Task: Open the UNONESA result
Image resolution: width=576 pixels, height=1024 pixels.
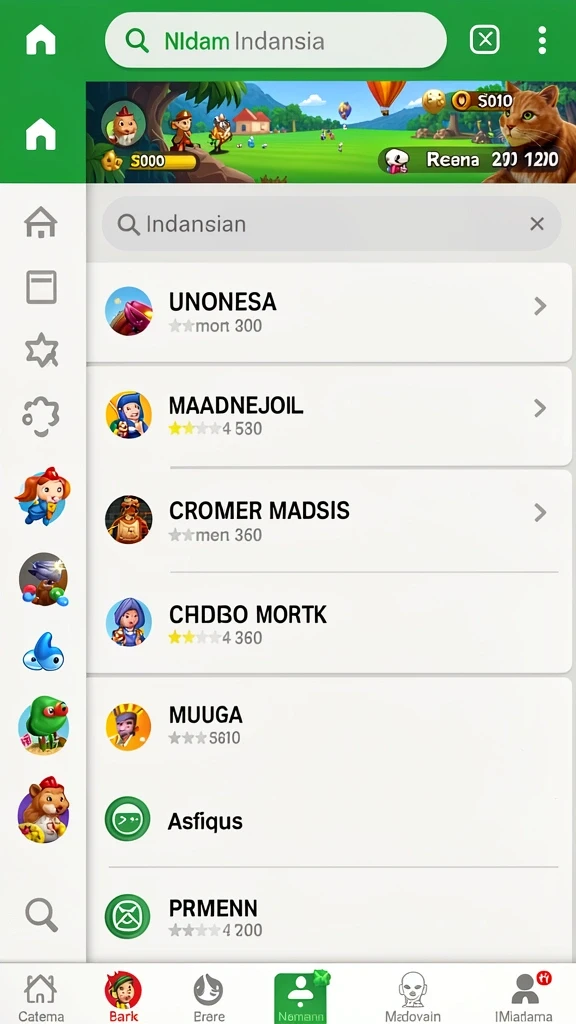Action: point(329,312)
